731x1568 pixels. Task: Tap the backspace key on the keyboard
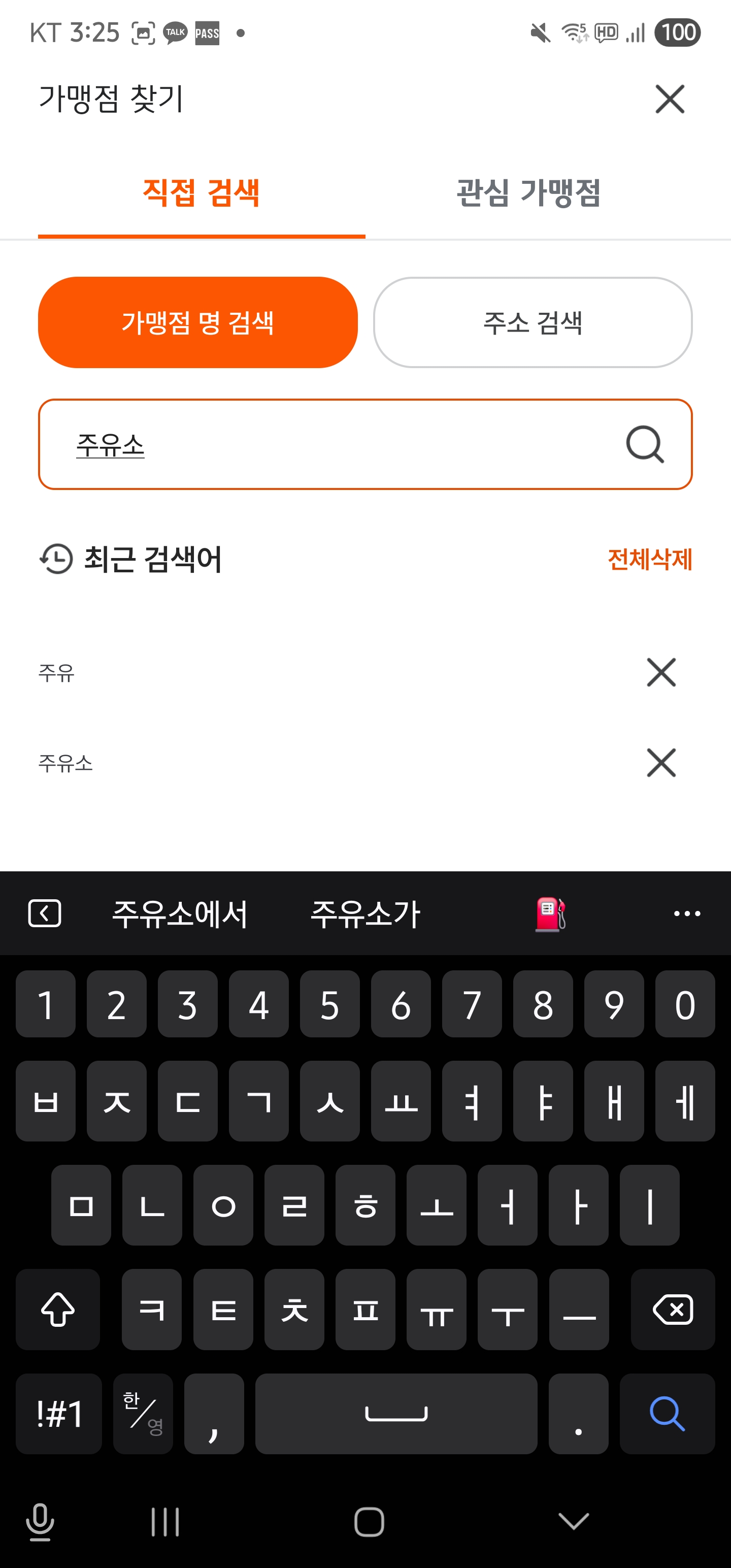(673, 1310)
